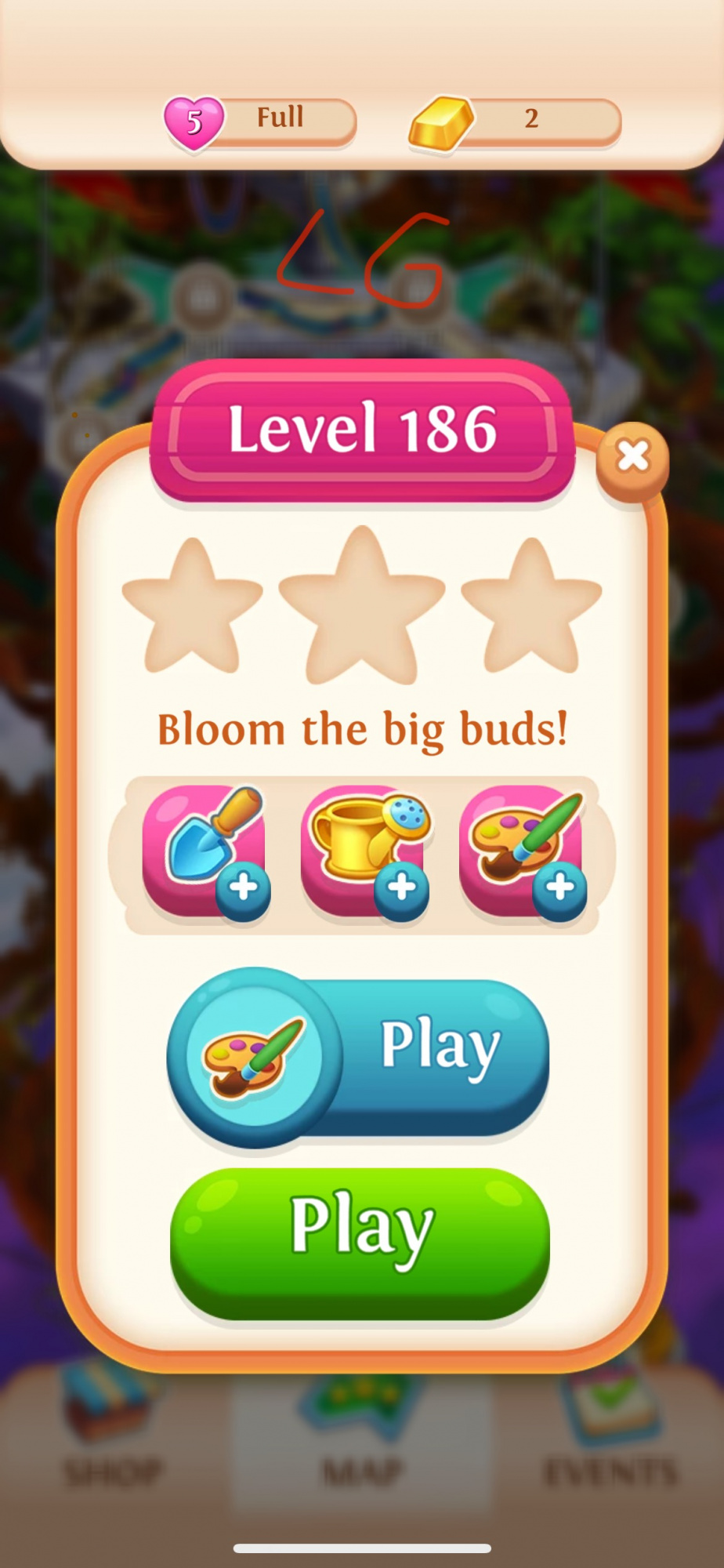Add the watering can booster
Screen dimensions: 724x1568
pos(364,852)
